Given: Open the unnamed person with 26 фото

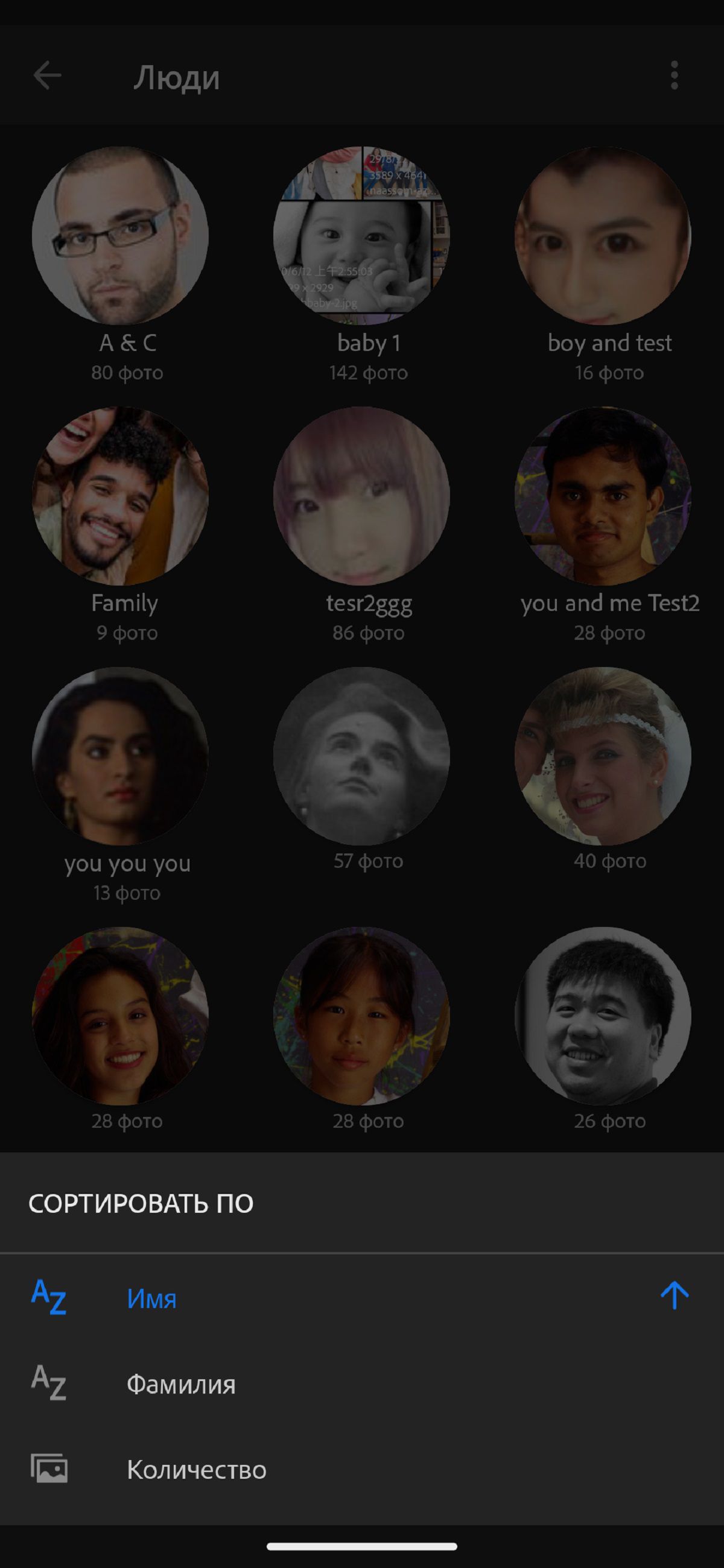Looking at the screenshot, I should [x=603, y=1016].
